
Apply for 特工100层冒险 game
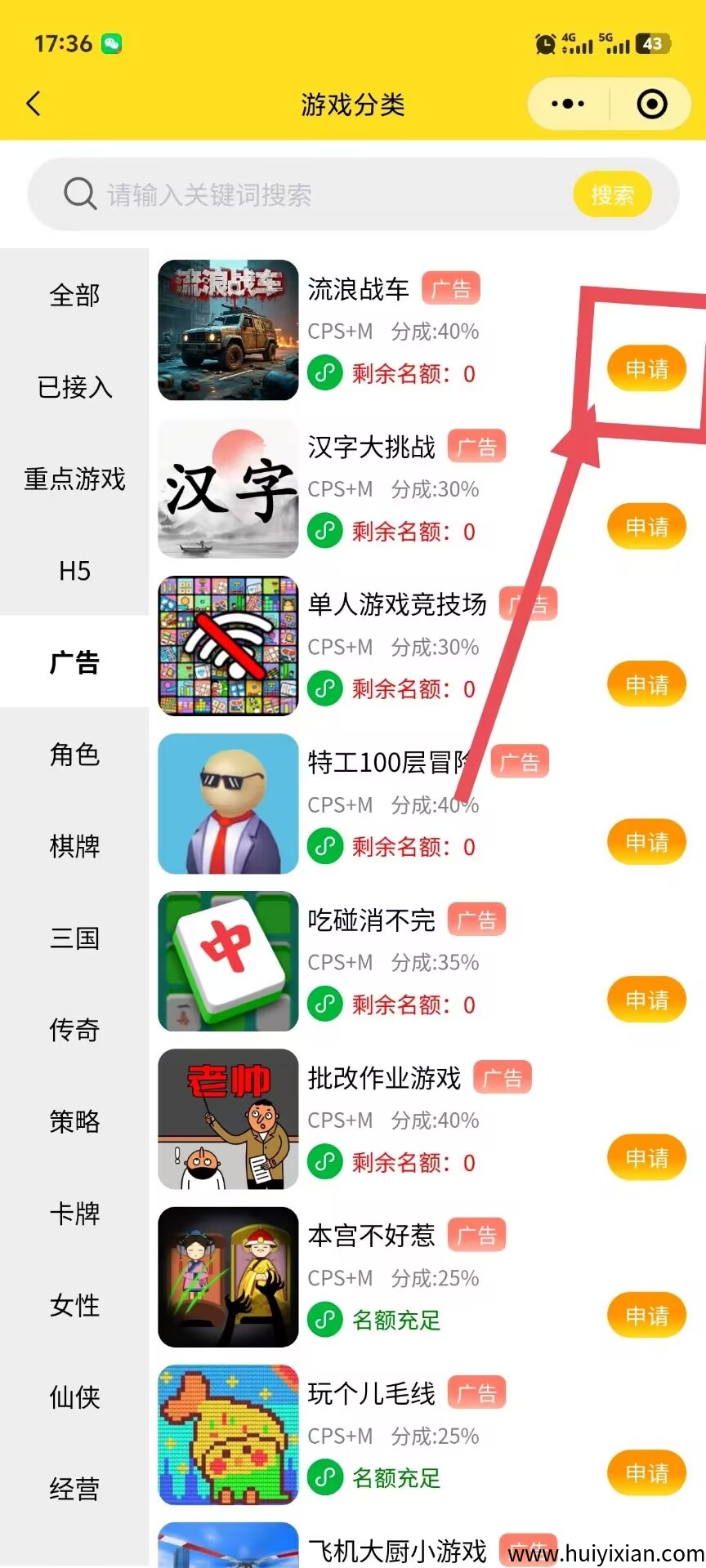pos(646,842)
